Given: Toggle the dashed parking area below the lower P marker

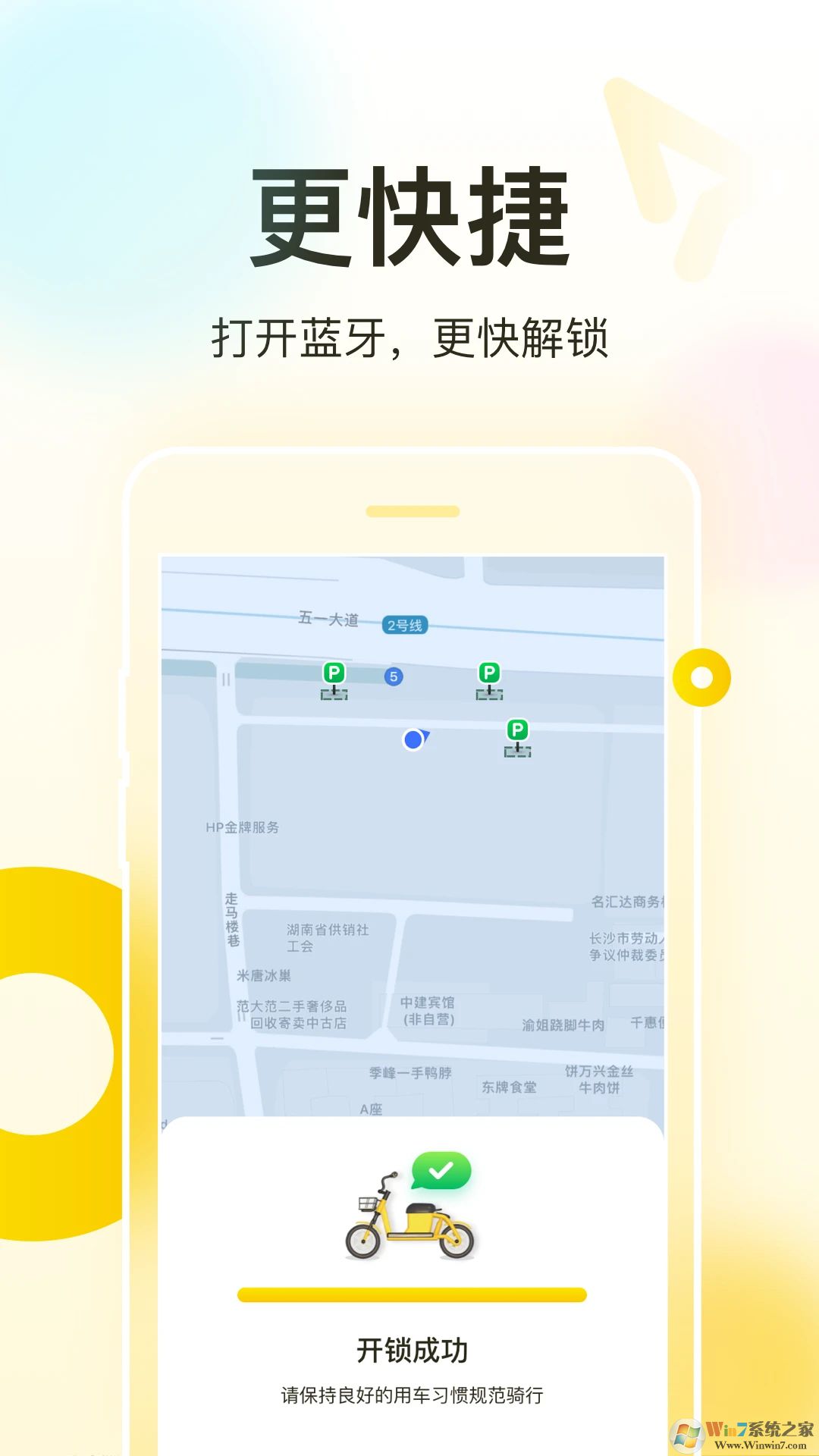Looking at the screenshot, I should click(516, 752).
